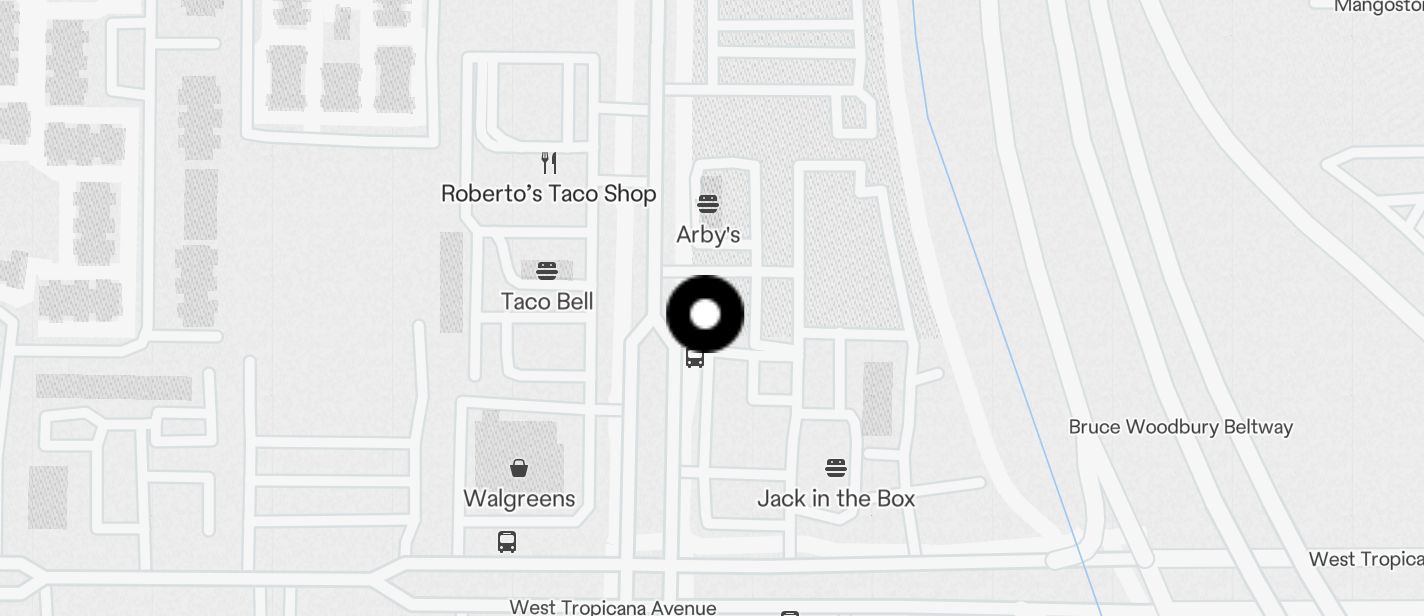1424x616 pixels.
Task: Tap the bus stop below the location pin
Action: click(695, 358)
